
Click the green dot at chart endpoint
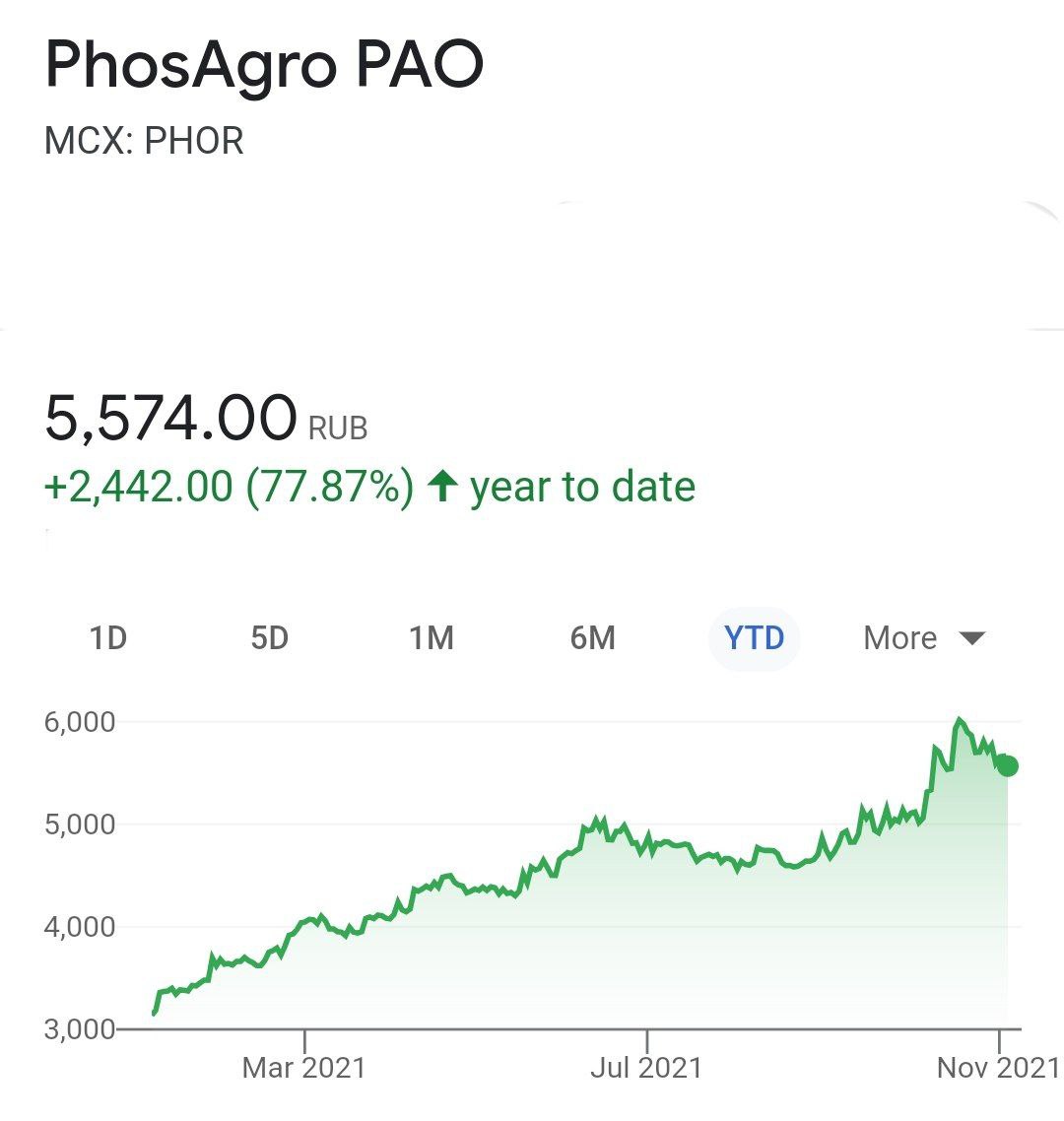coord(1008,764)
